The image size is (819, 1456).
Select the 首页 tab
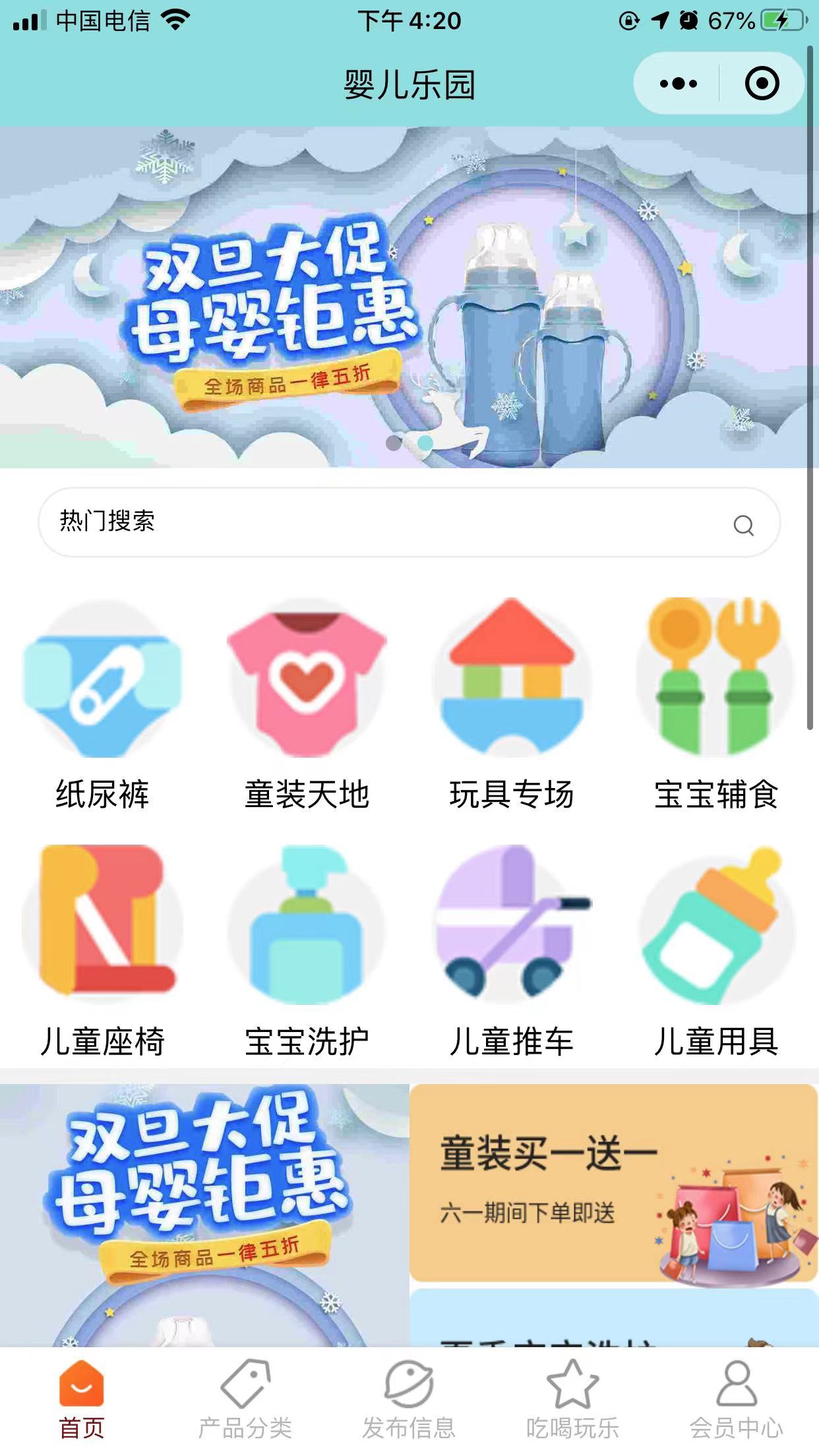tap(82, 1399)
